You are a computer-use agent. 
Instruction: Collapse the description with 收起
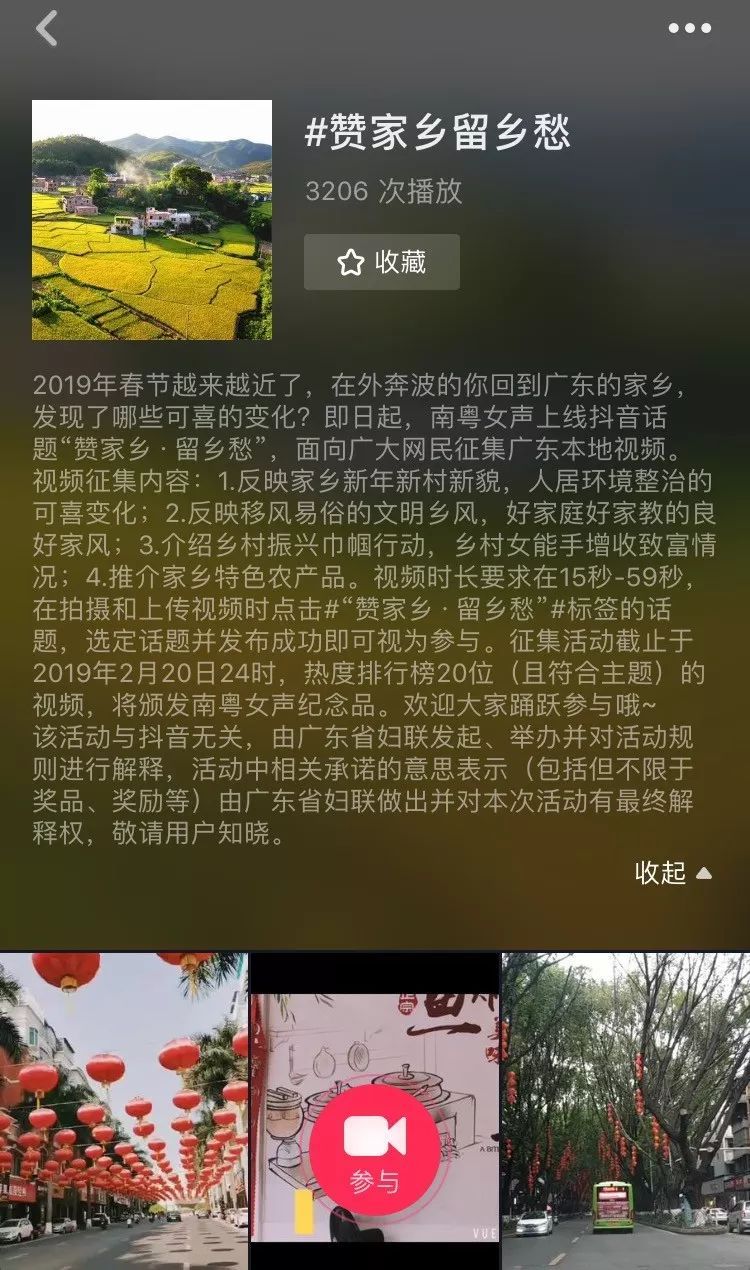673,872
